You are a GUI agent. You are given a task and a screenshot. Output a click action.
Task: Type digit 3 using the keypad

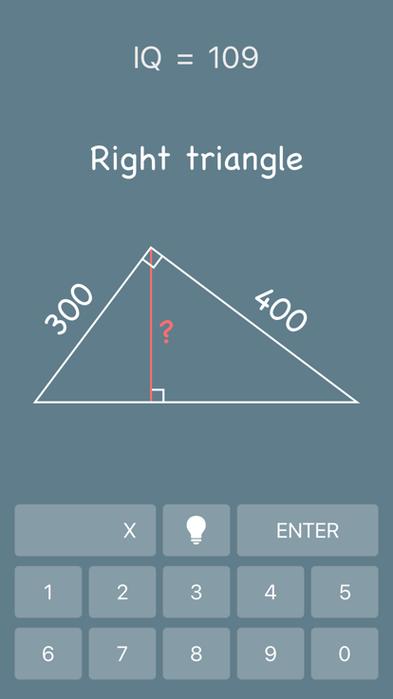tap(196, 592)
